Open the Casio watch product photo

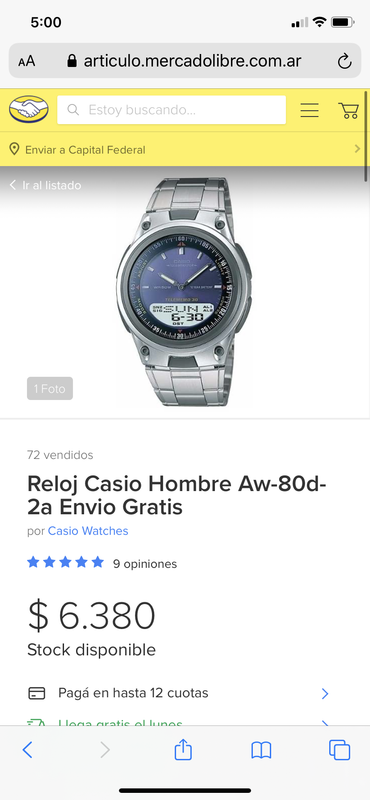pos(185,291)
